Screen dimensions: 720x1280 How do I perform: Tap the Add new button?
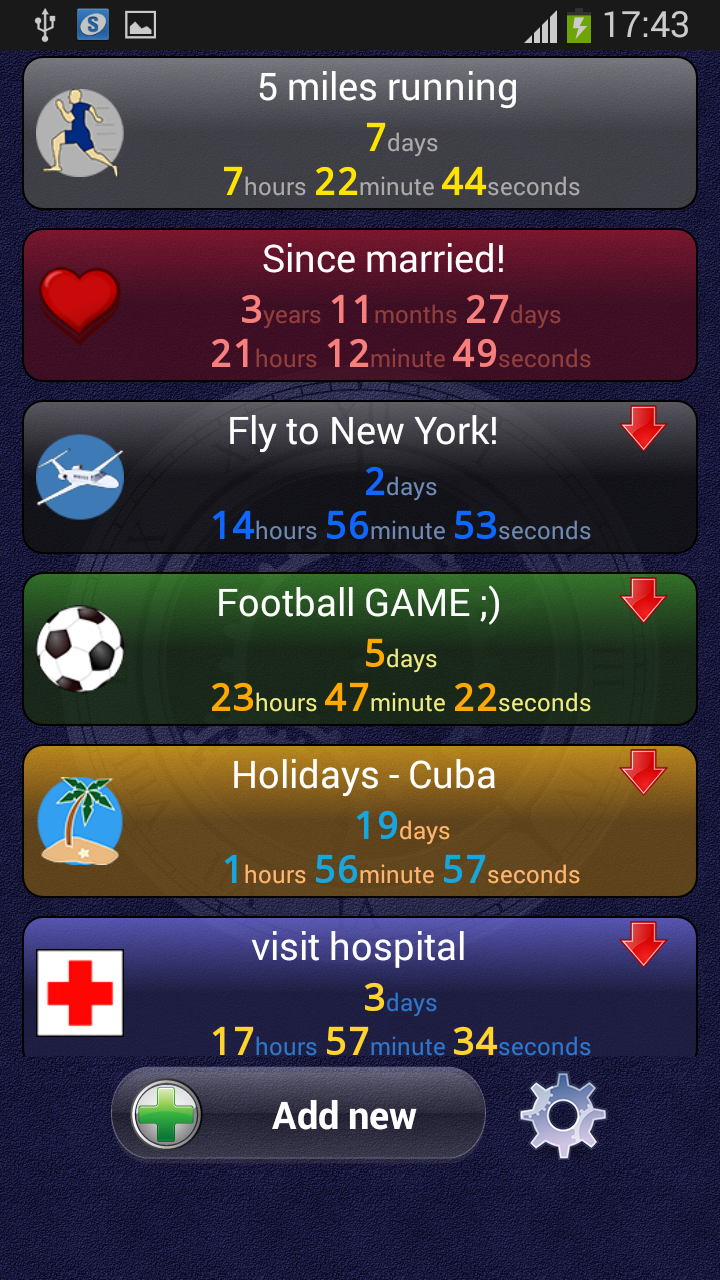(x=298, y=1114)
